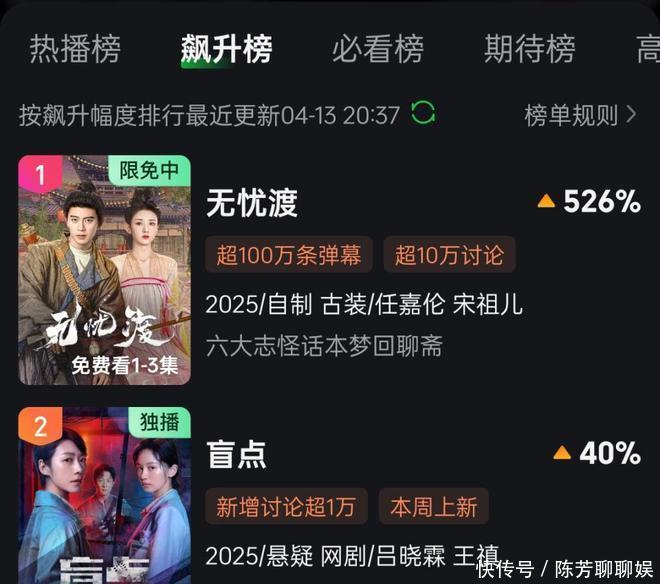Go to the 期待榜 tab
The image size is (660, 584).
(x=529, y=48)
